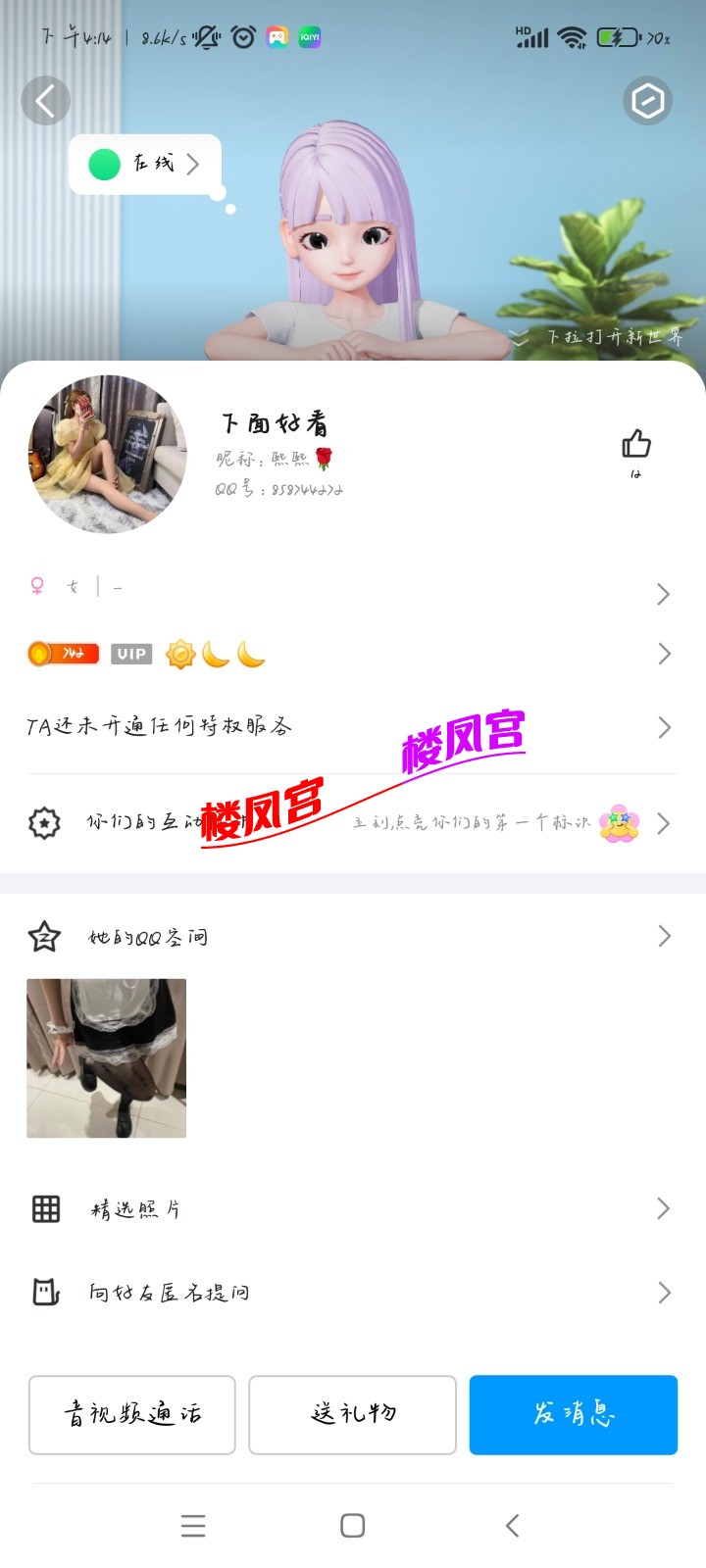This screenshot has height=1568, width=706.
Task: Click the flower sticker to light the first 标识
Action: click(616, 824)
